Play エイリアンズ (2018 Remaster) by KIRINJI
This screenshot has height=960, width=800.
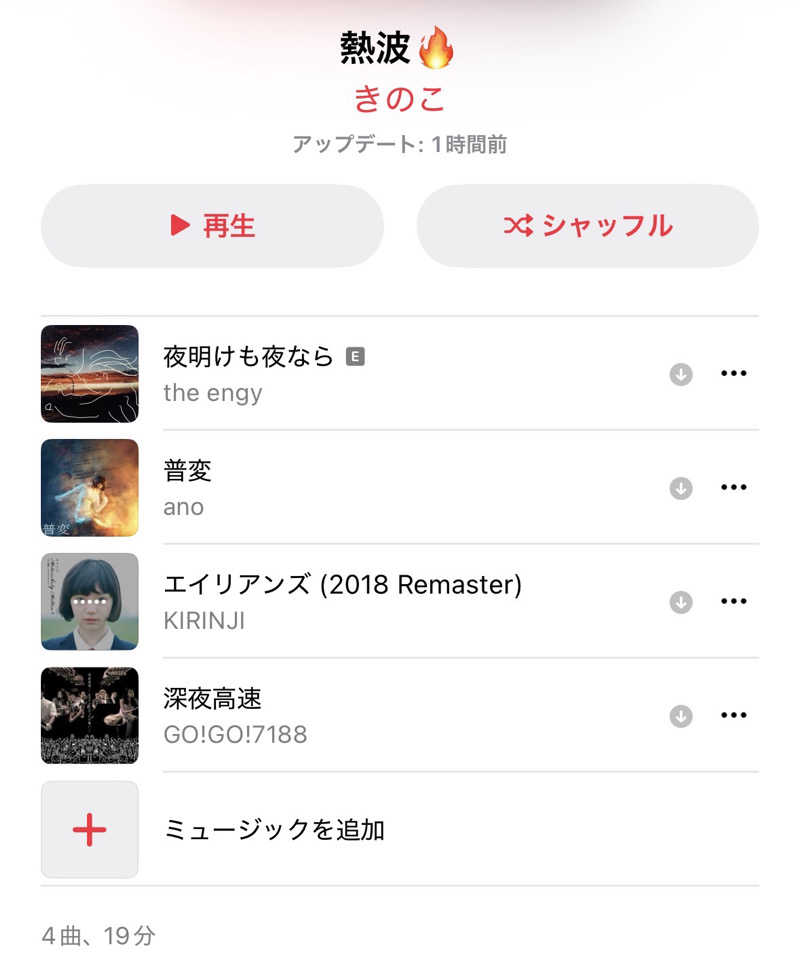[342, 585]
